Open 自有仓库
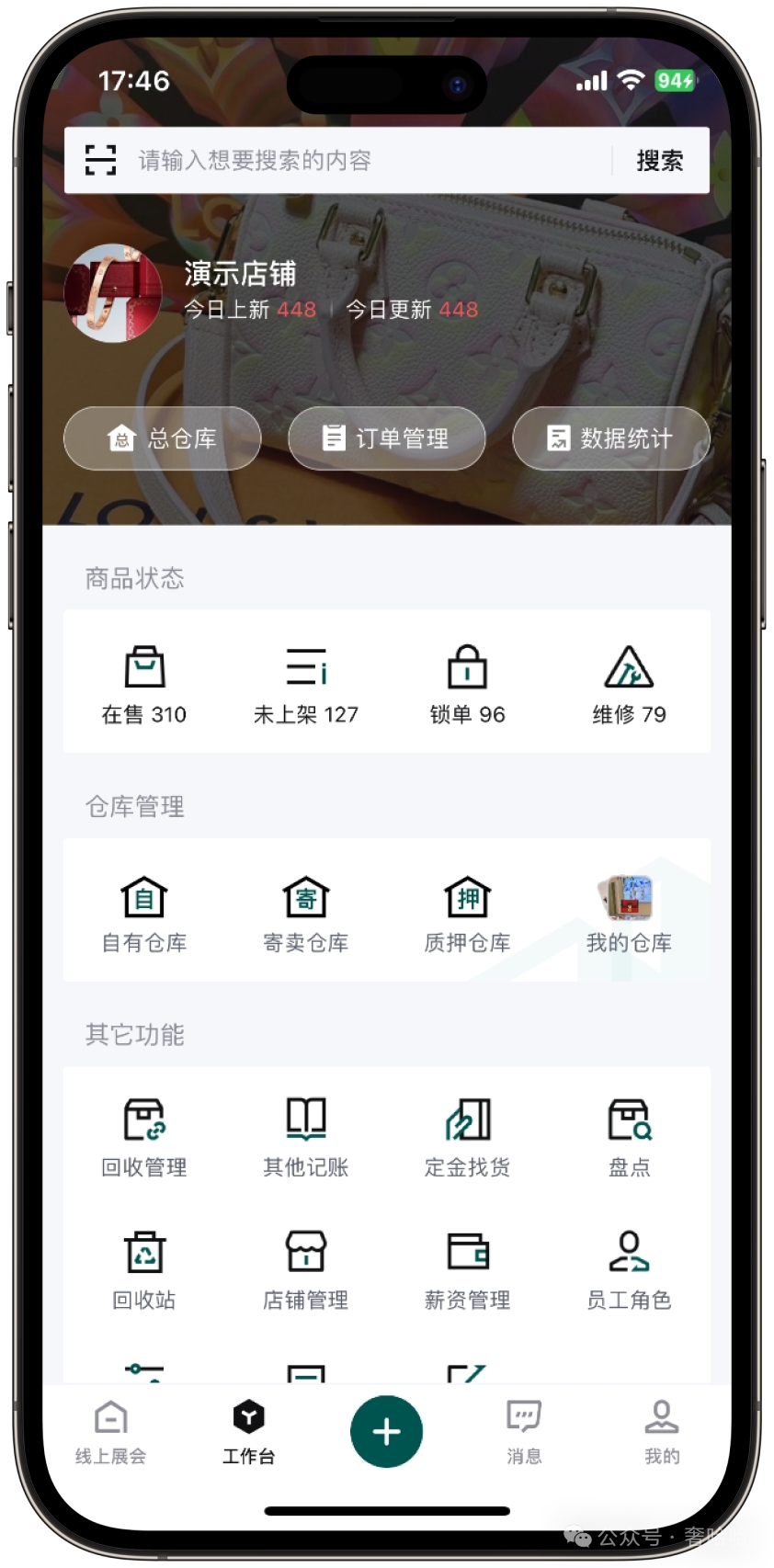Screen dimensions: 774x1568 tap(144, 913)
